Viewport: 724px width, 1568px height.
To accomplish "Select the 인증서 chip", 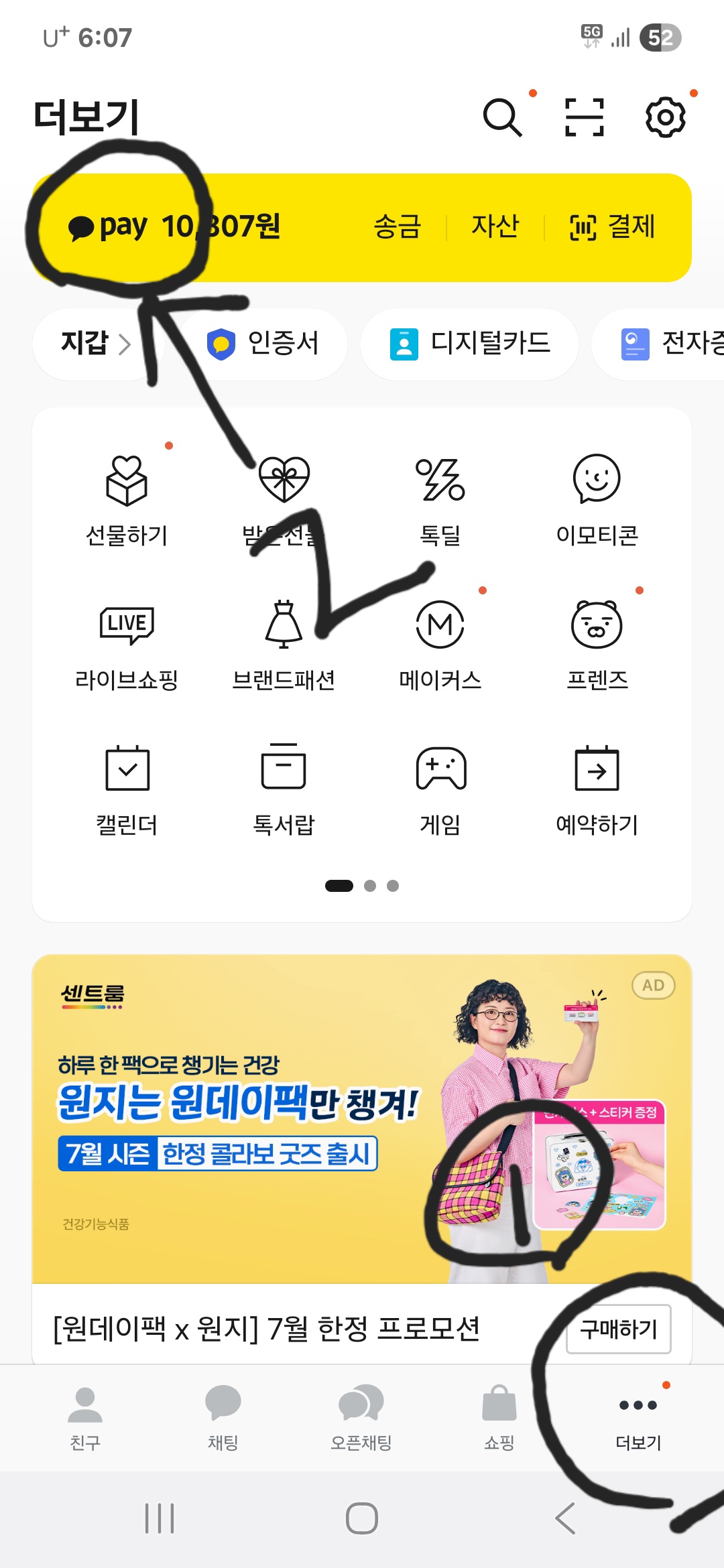I will 263,344.
